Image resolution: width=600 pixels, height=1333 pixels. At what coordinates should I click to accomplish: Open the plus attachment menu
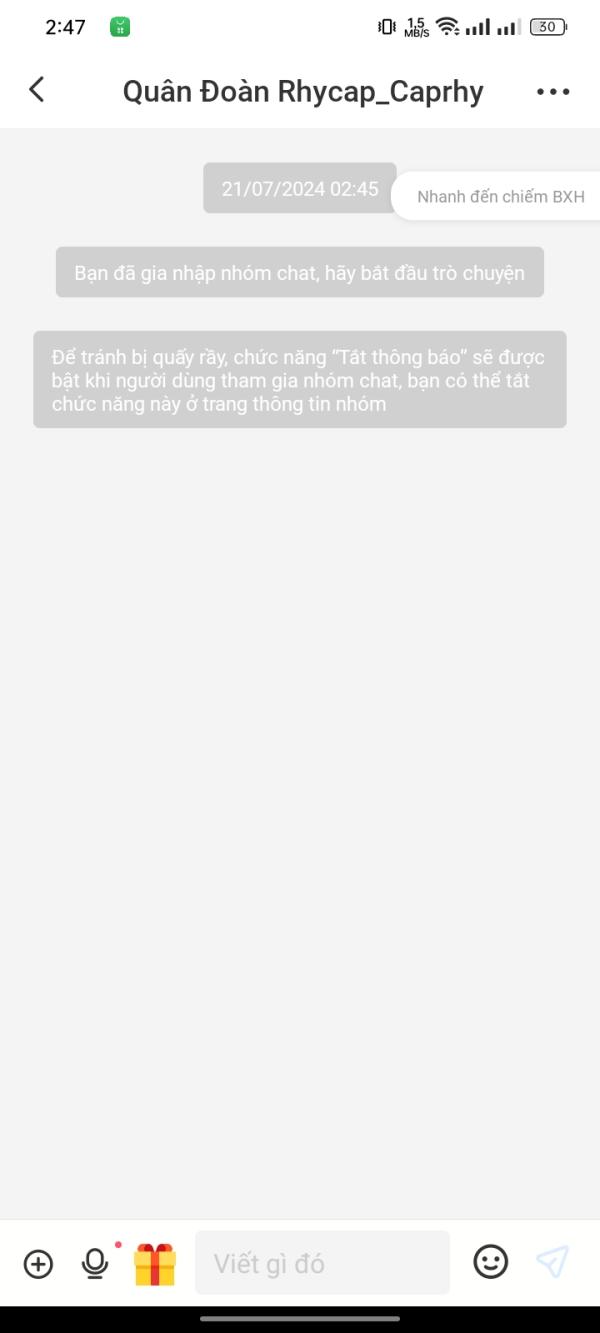[x=38, y=1264]
